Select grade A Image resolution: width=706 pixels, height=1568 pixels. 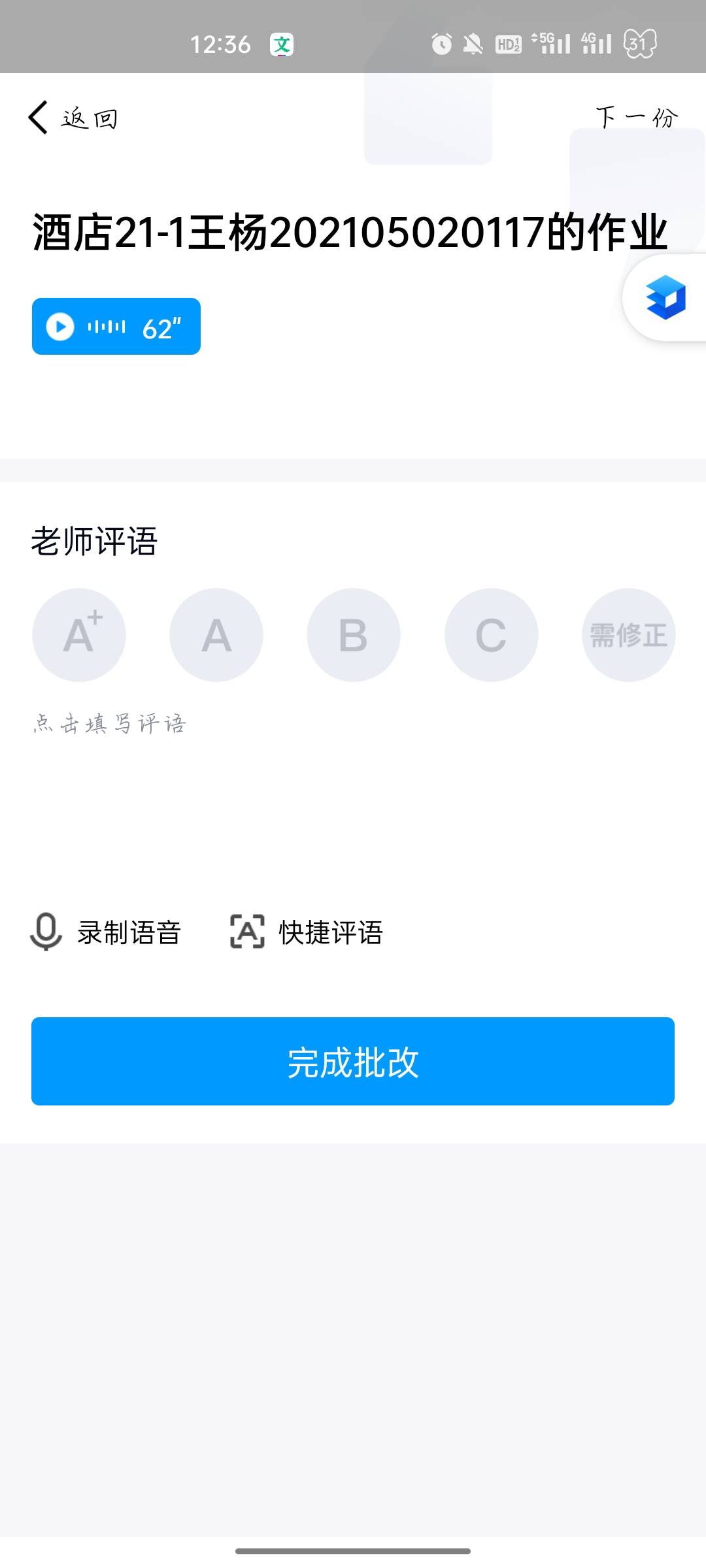[x=216, y=635]
